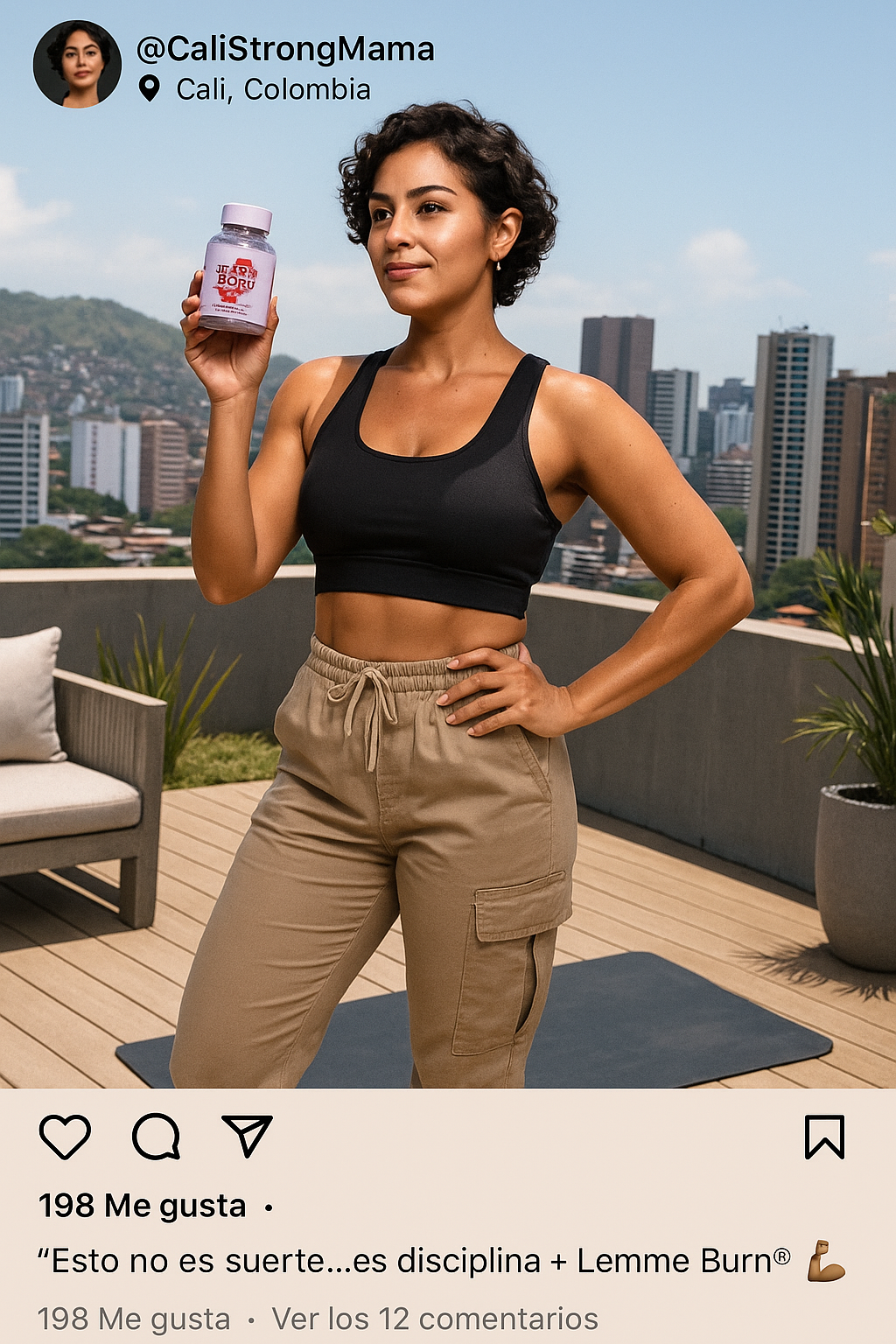Open the @CaliStrongMama username link
Image resolution: width=896 pixels, height=1344 pixels.
(285, 49)
